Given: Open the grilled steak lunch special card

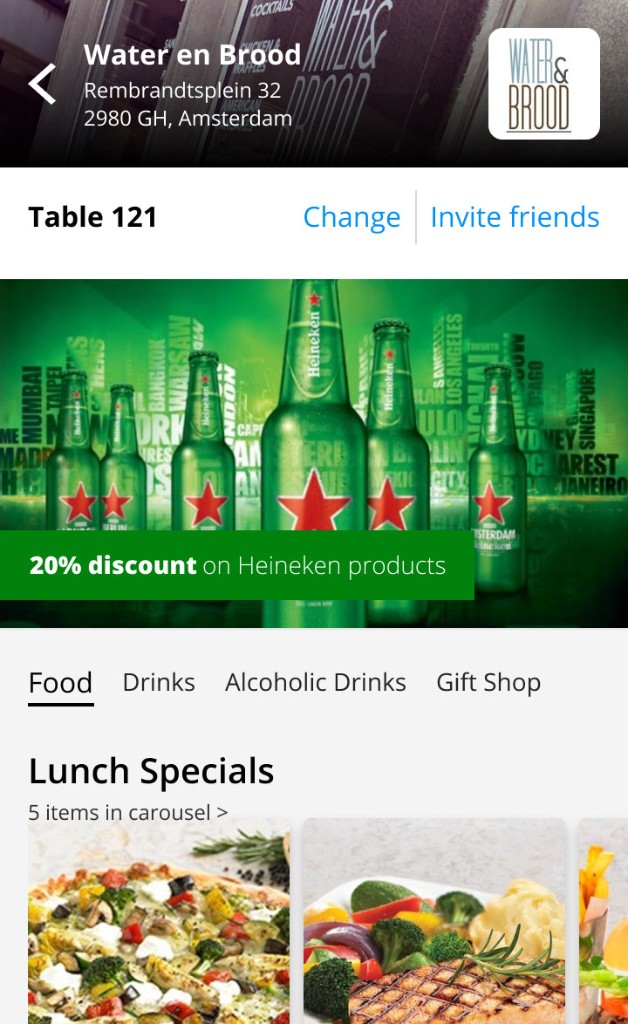Looking at the screenshot, I should pos(434,925).
